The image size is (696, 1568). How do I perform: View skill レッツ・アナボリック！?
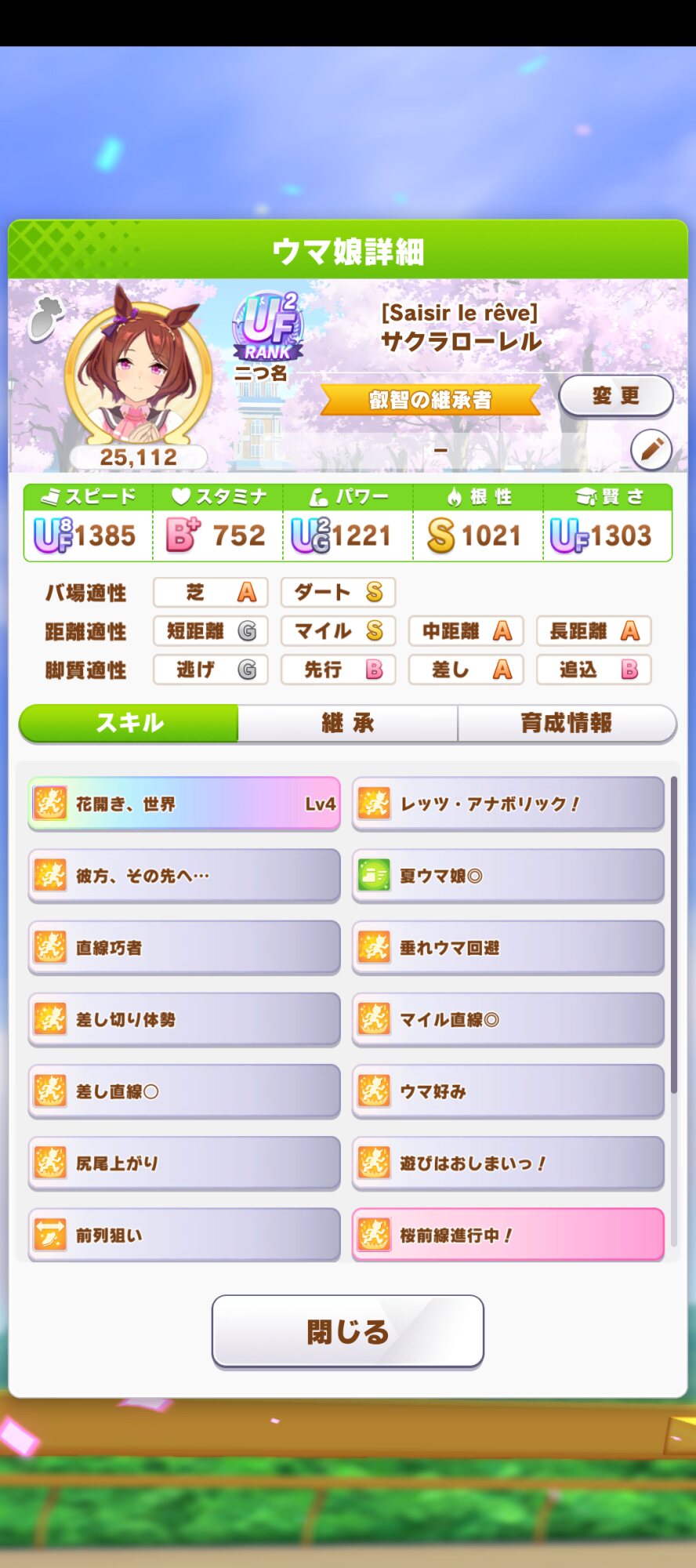(508, 804)
